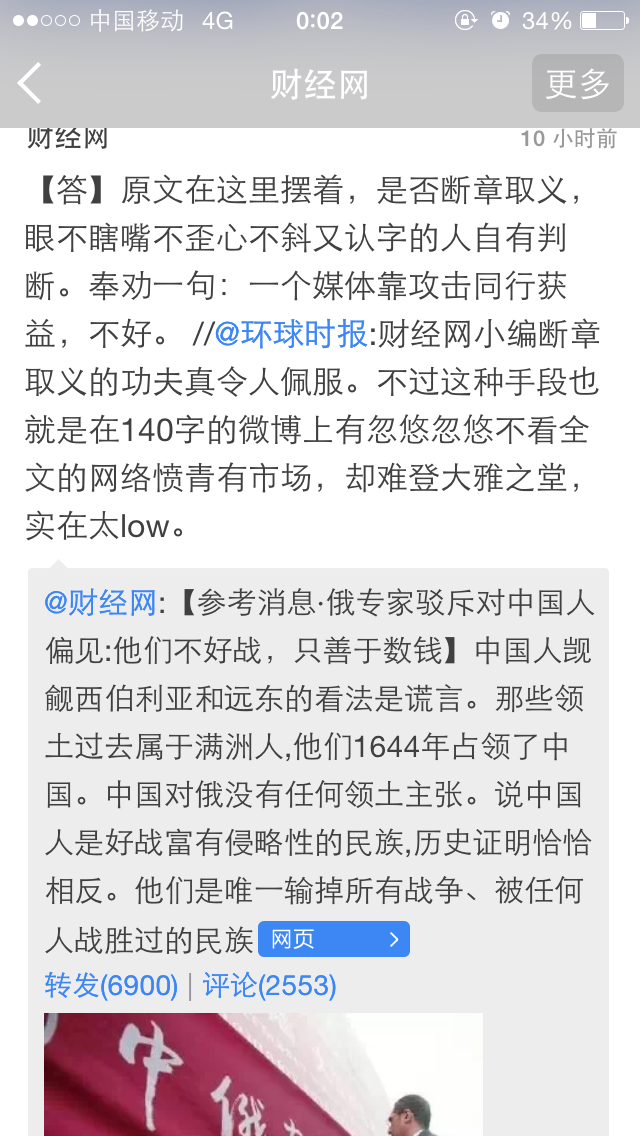View the 评论(2553) comments

270,986
